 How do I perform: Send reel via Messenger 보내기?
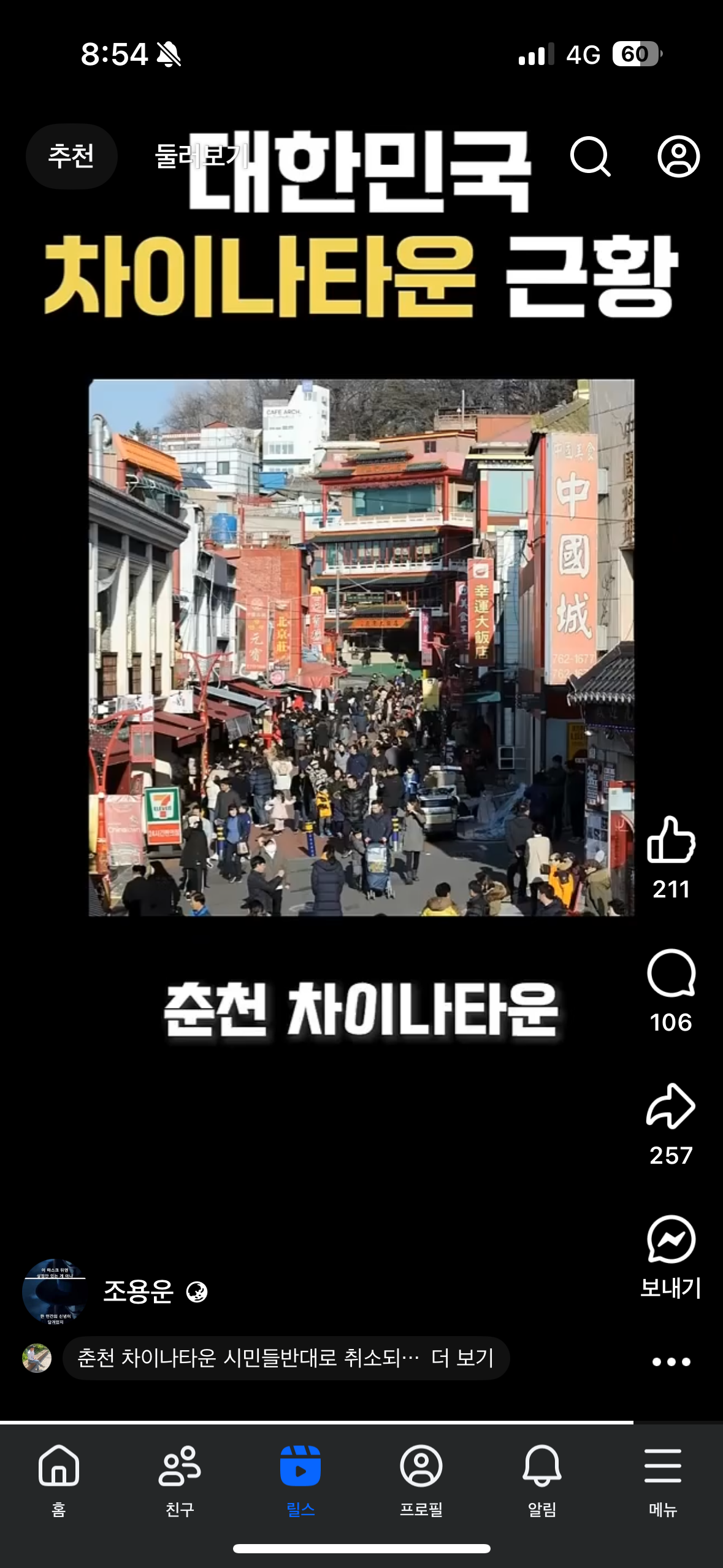point(671,1240)
